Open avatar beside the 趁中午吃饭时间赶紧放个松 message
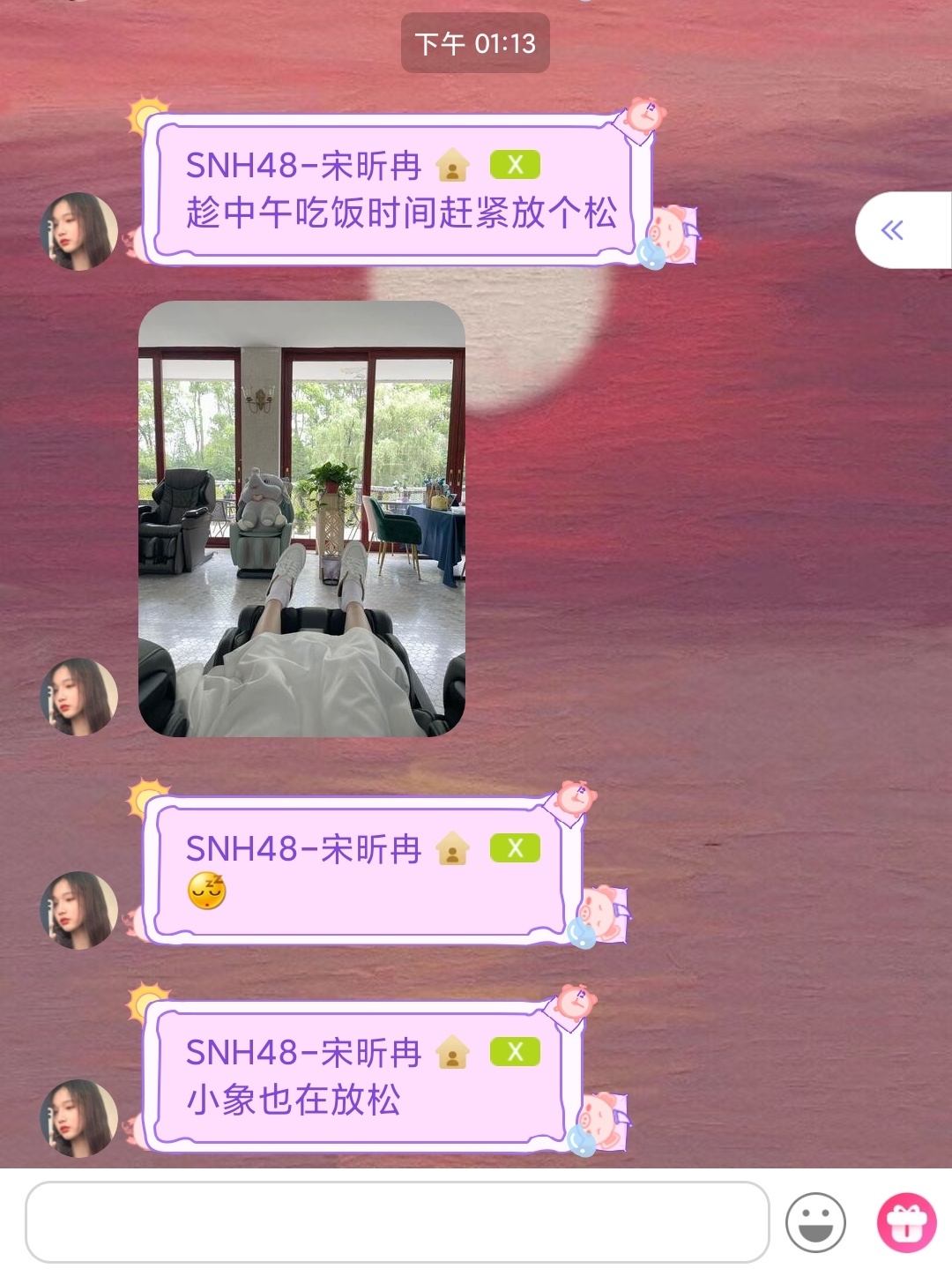This screenshot has height=1276, width=952. tap(79, 231)
